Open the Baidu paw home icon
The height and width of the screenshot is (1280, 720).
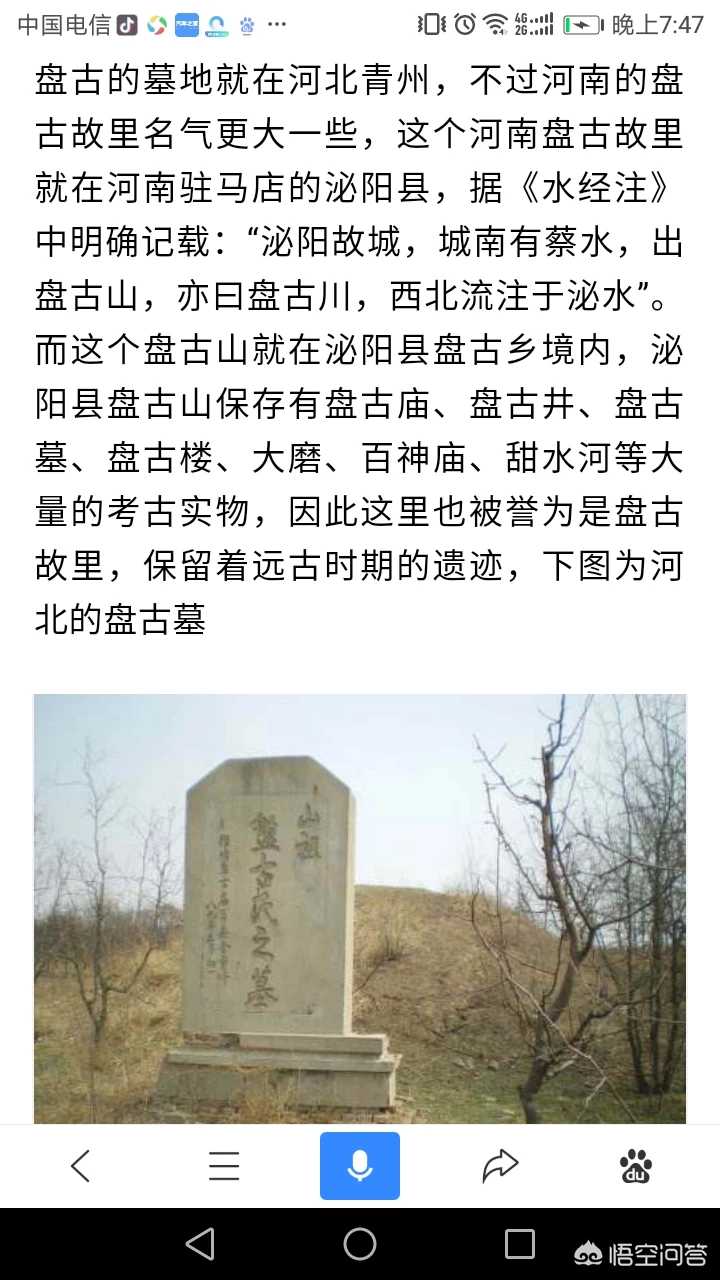click(636, 1166)
